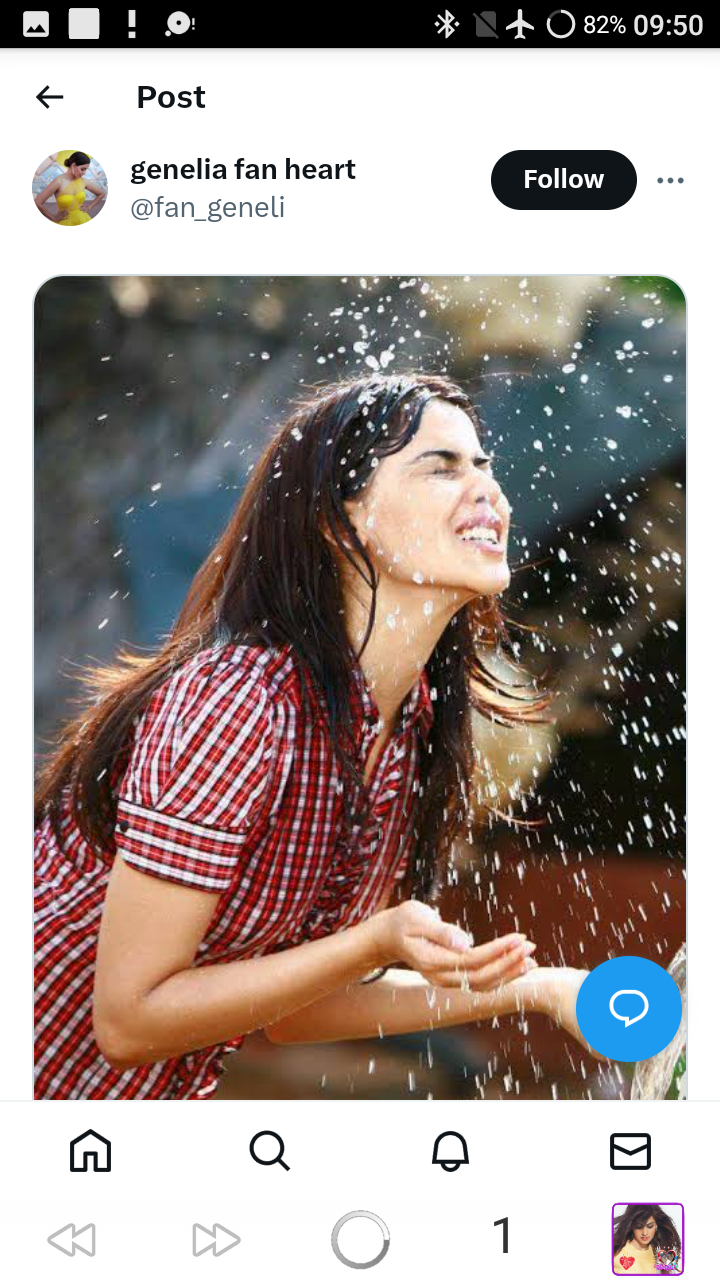This screenshot has width=720, height=1280.
Task: Tap the number 1 counter button
Action: pos(503,1237)
